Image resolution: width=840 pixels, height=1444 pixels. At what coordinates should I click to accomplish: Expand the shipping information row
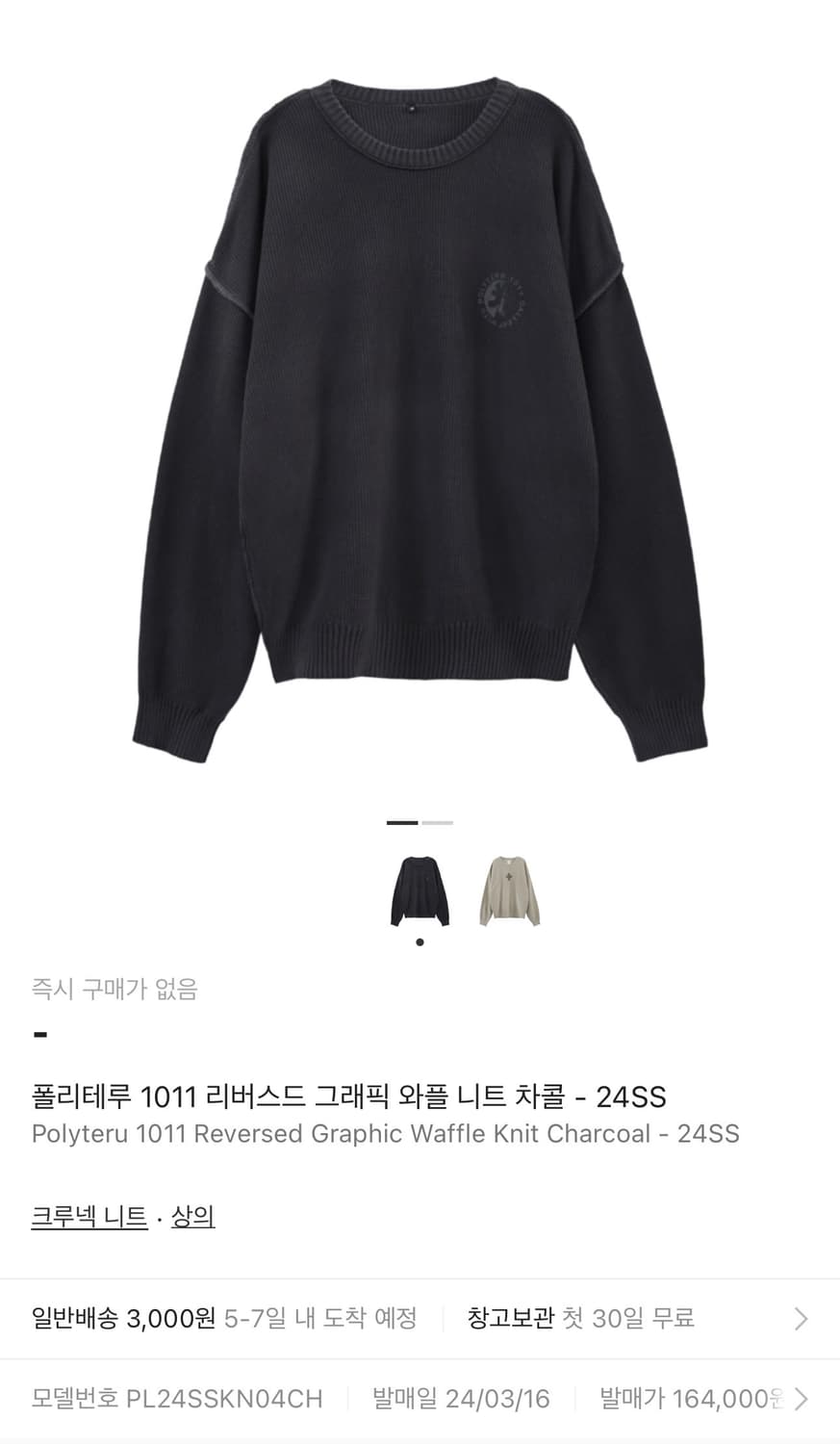(420, 1320)
